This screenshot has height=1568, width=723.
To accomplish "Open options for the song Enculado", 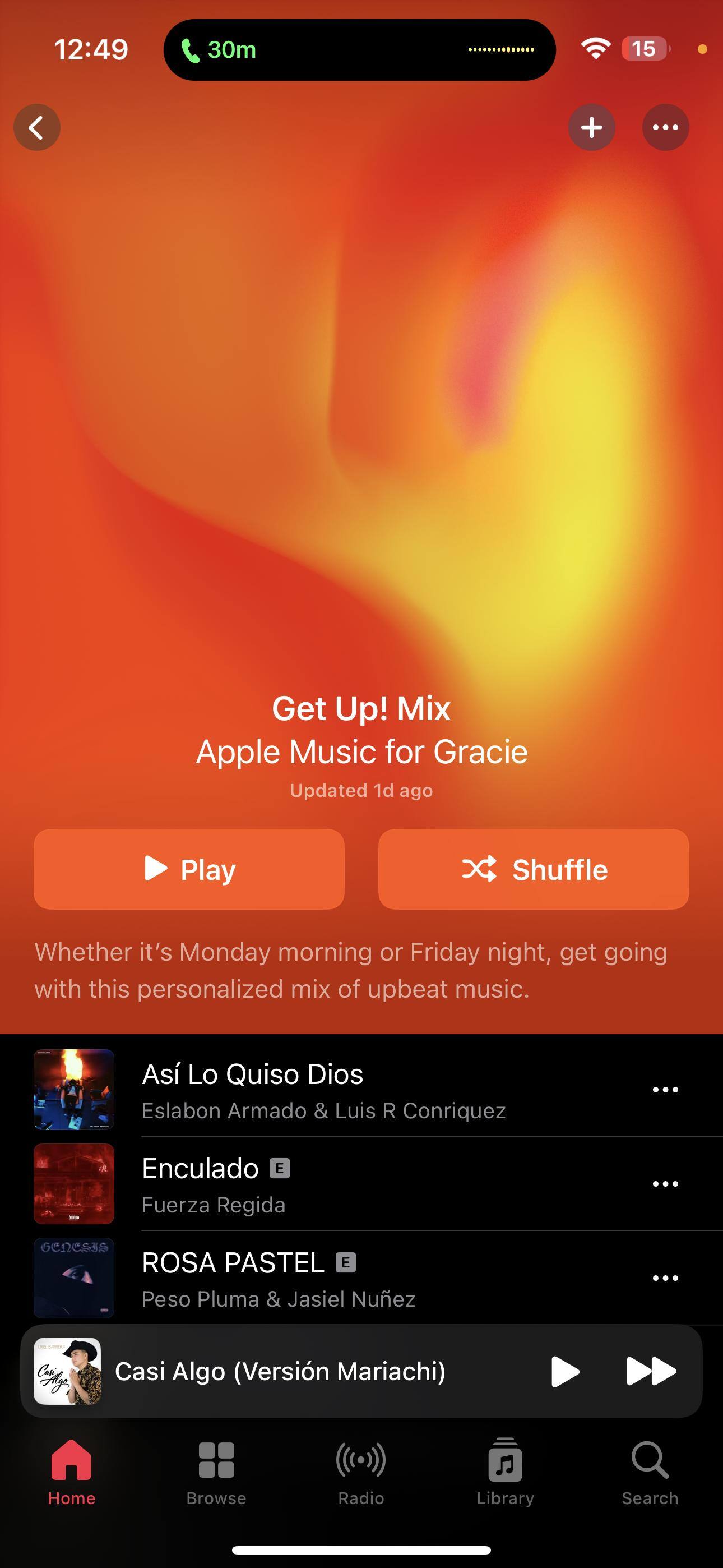I will click(x=665, y=1184).
